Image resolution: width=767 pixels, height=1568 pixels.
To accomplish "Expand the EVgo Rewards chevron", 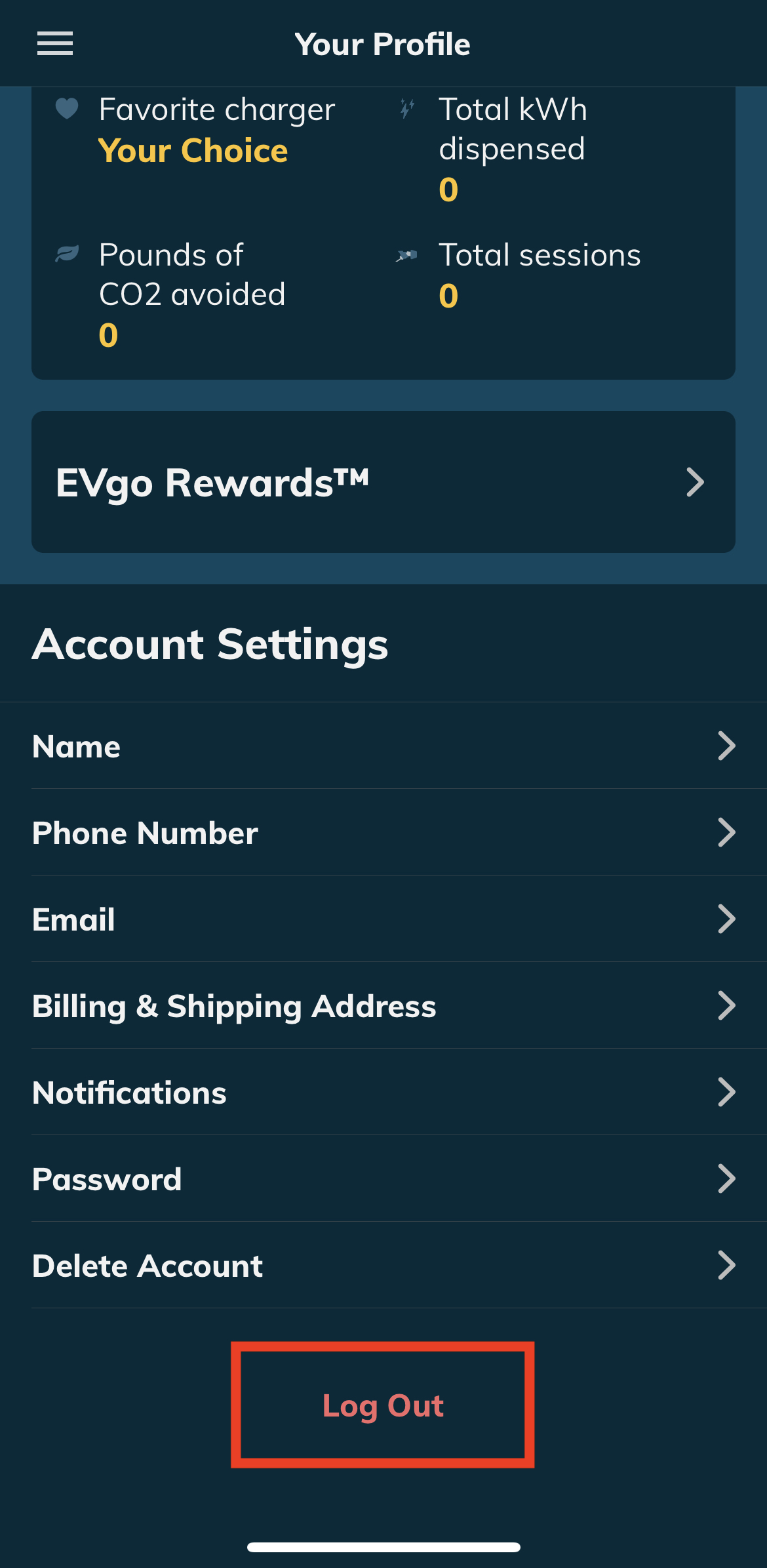I will [x=696, y=482].
